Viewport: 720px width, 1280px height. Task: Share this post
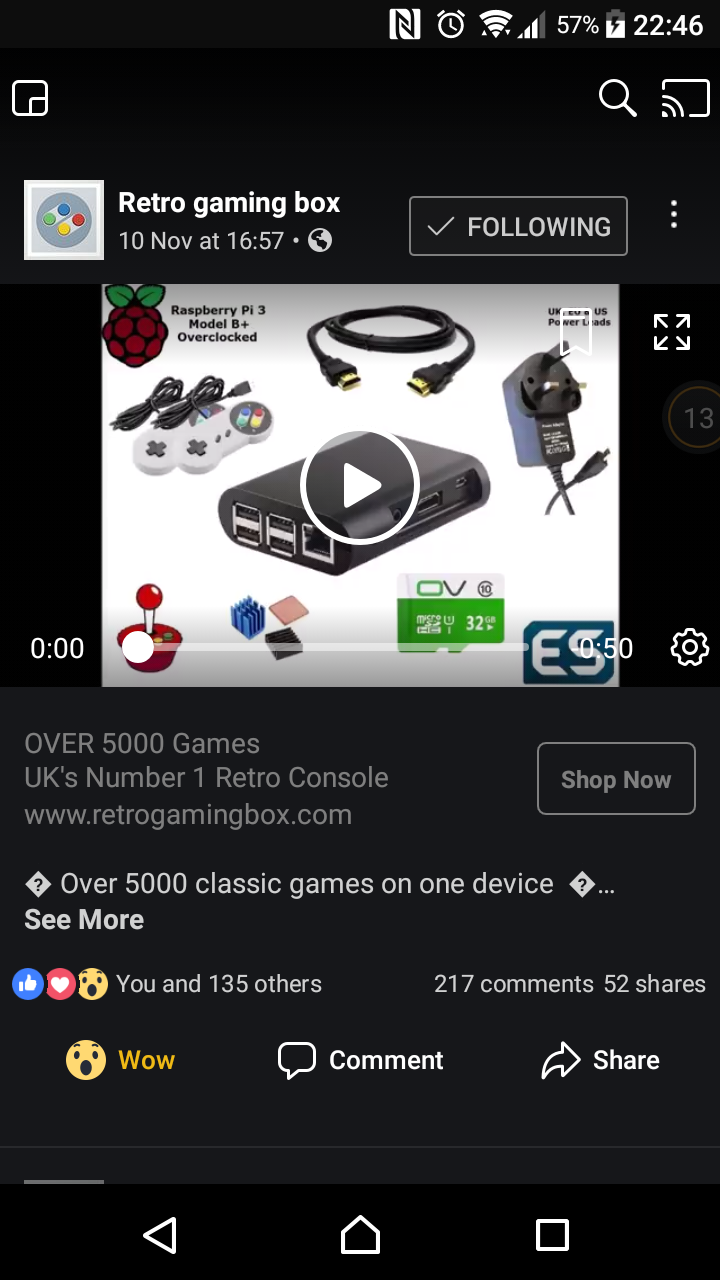pyautogui.click(x=600, y=1060)
